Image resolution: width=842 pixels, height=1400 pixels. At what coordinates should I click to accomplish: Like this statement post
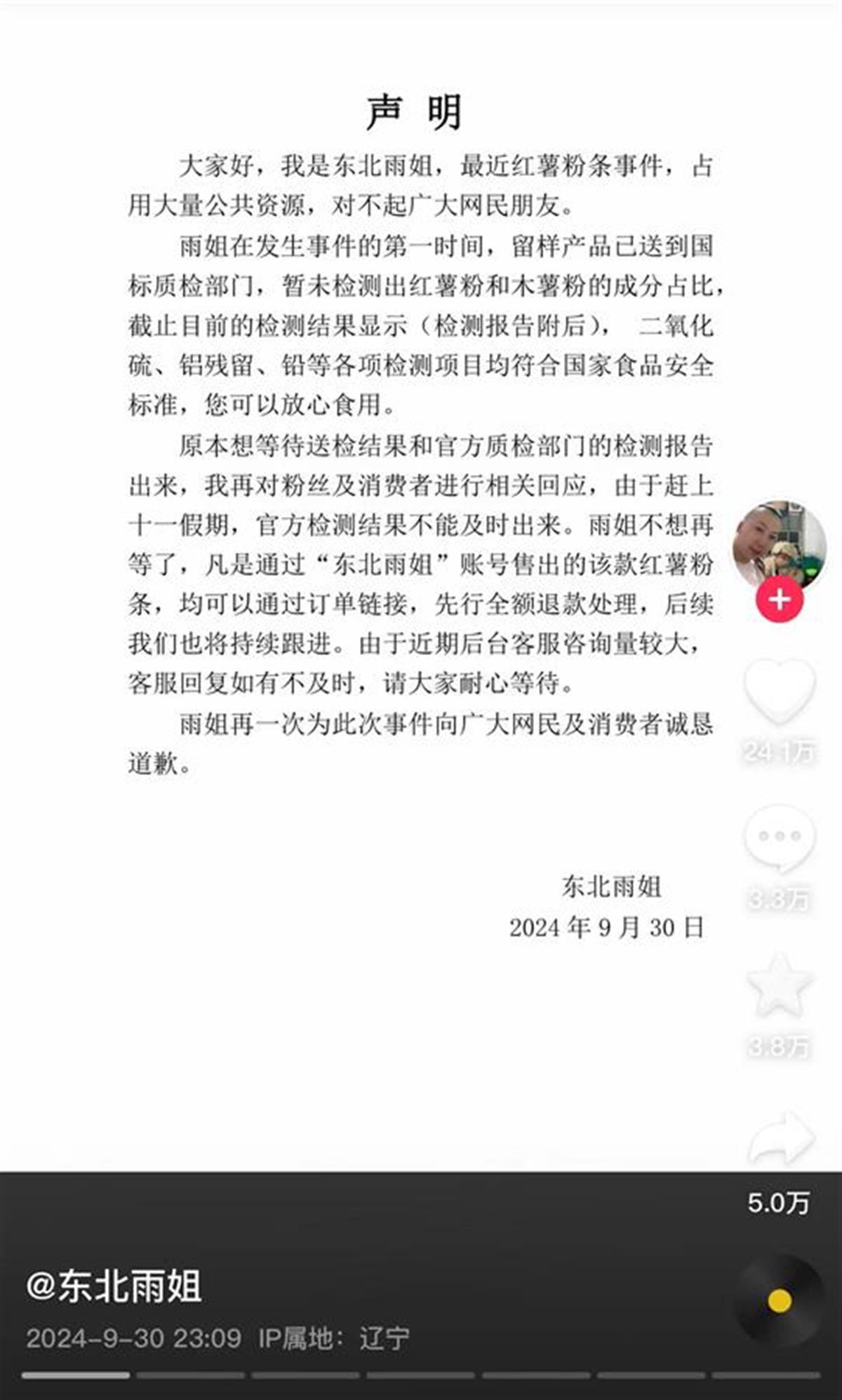pos(779,691)
